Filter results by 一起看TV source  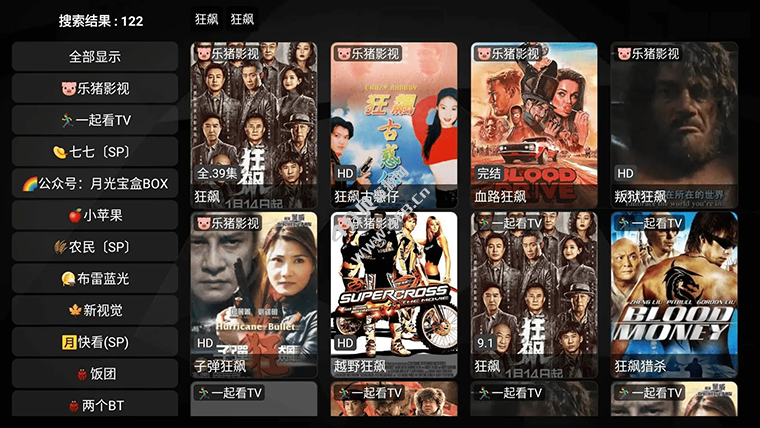point(95,120)
